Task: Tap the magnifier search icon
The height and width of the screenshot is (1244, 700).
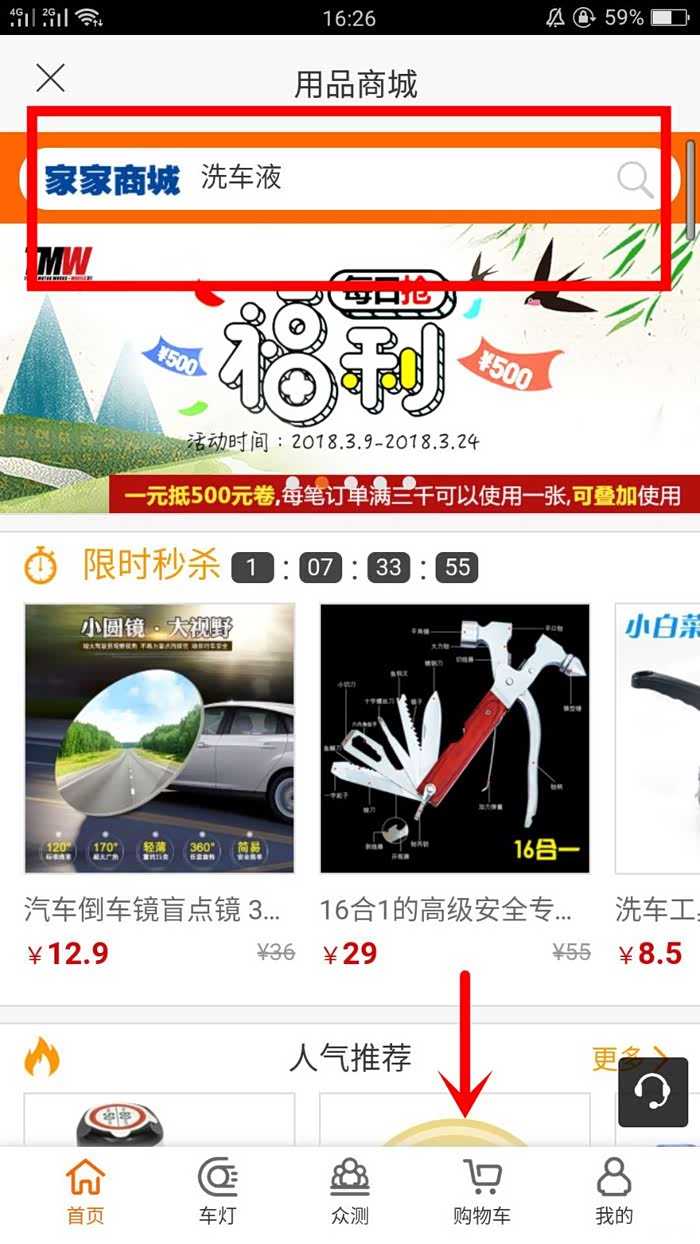Action: (x=635, y=181)
